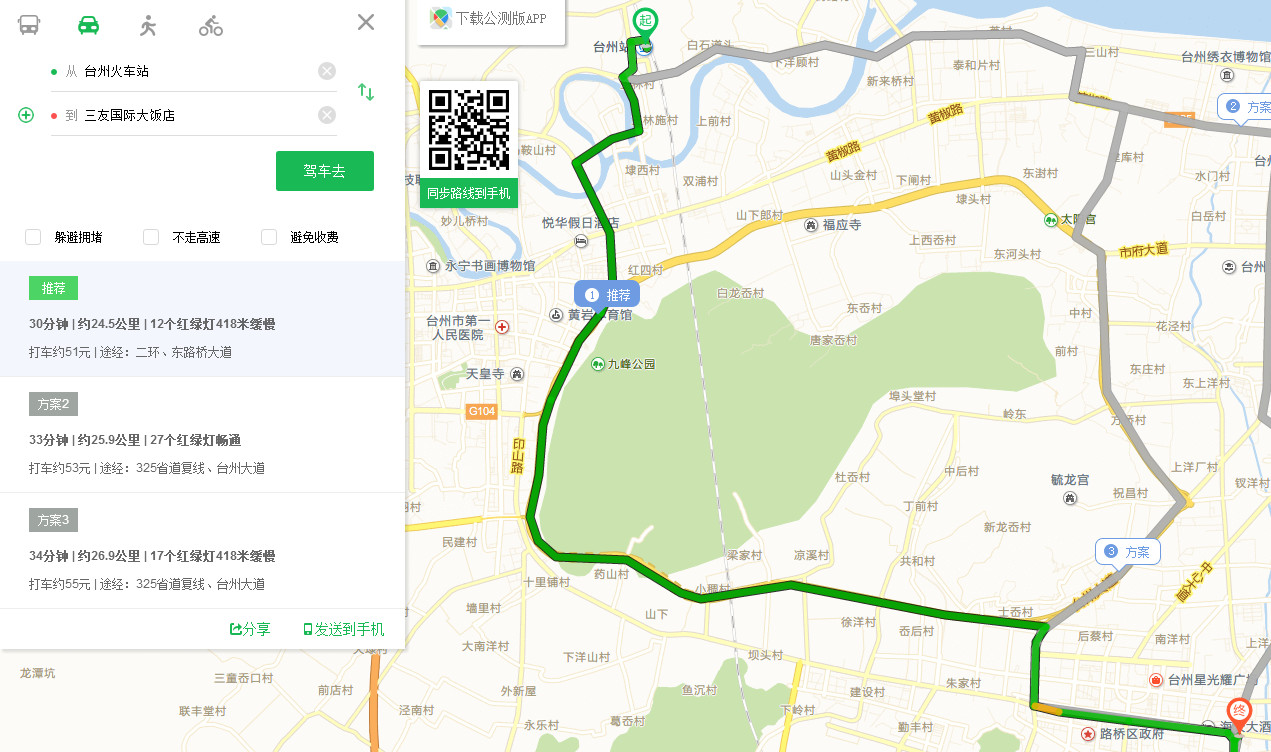This screenshot has width=1271, height=752.
Task: Select the driving mode tab
Action: 88,25
